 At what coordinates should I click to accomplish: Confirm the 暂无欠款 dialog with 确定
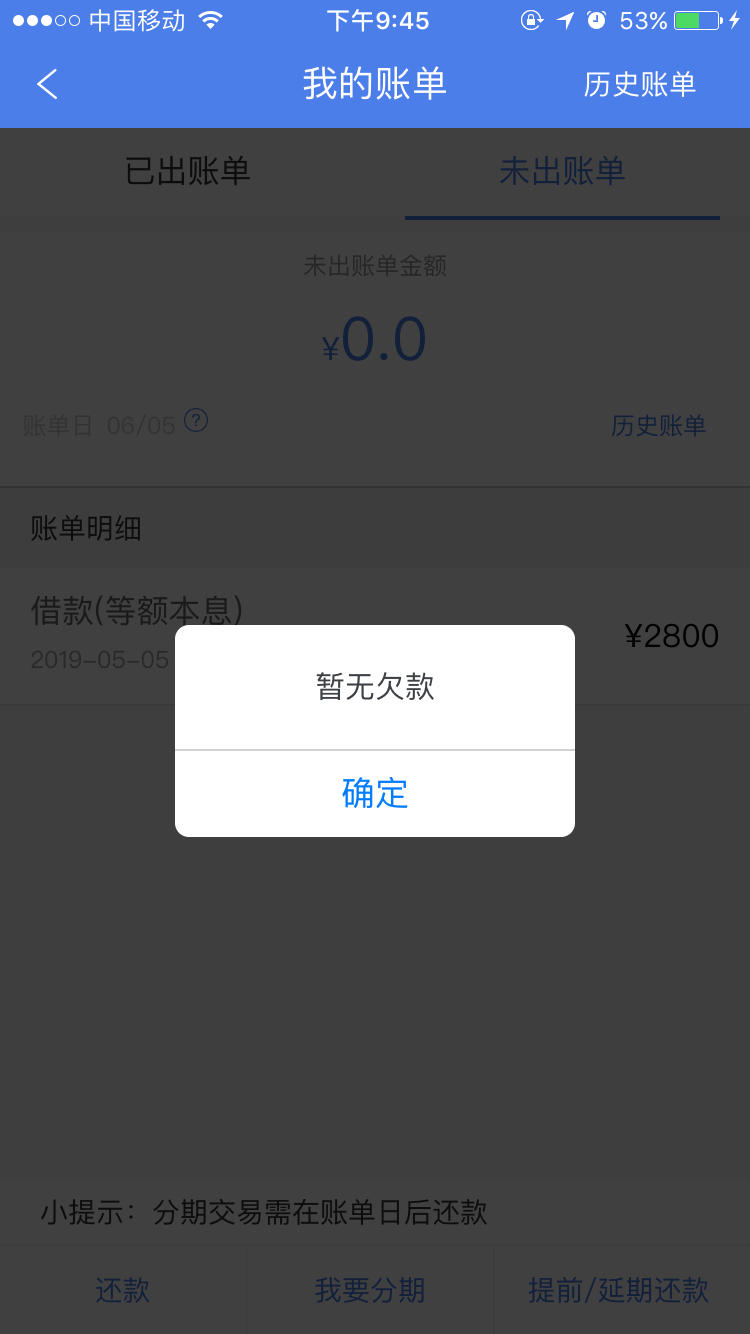[375, 793]
